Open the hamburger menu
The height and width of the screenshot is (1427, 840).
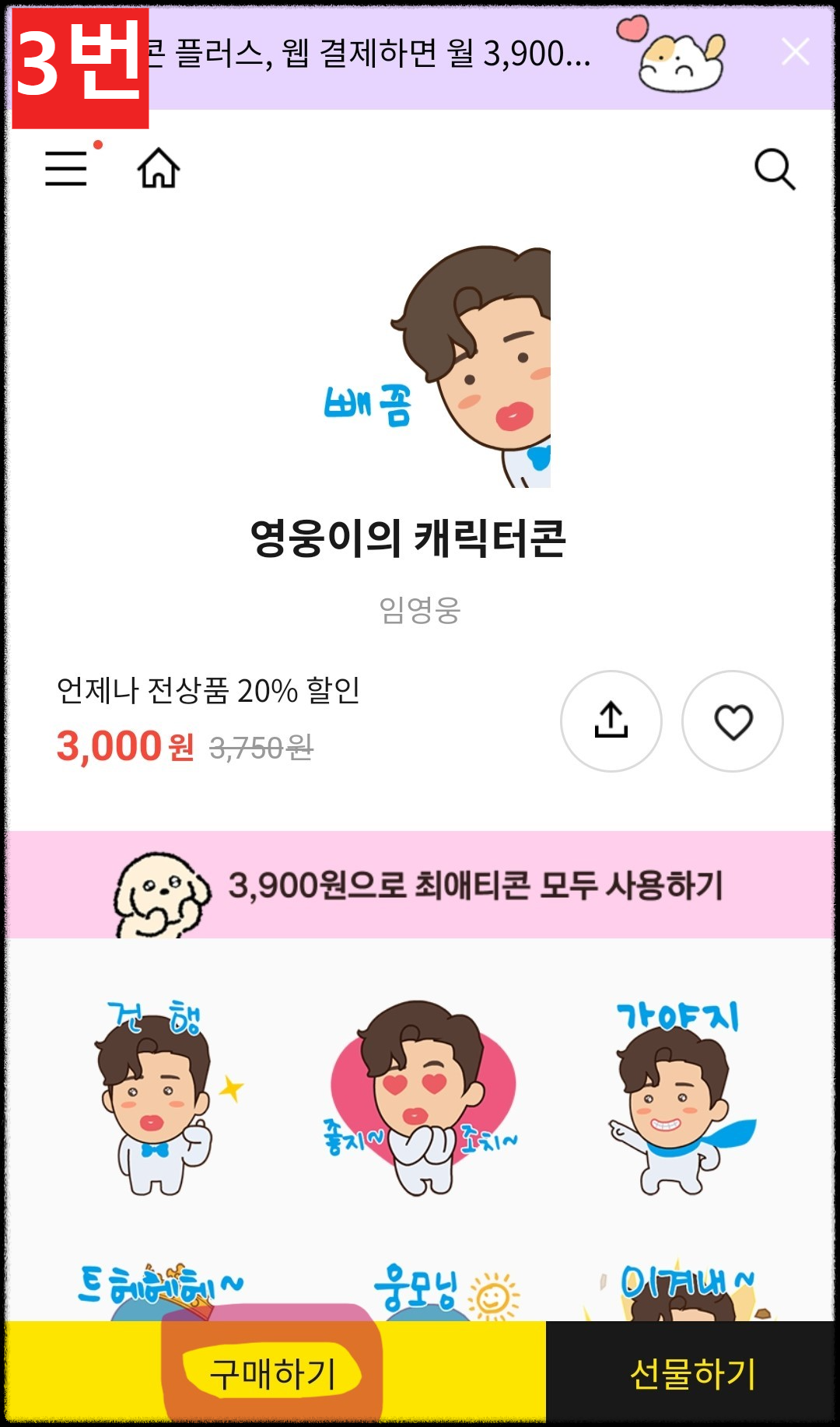click(67, 170)
